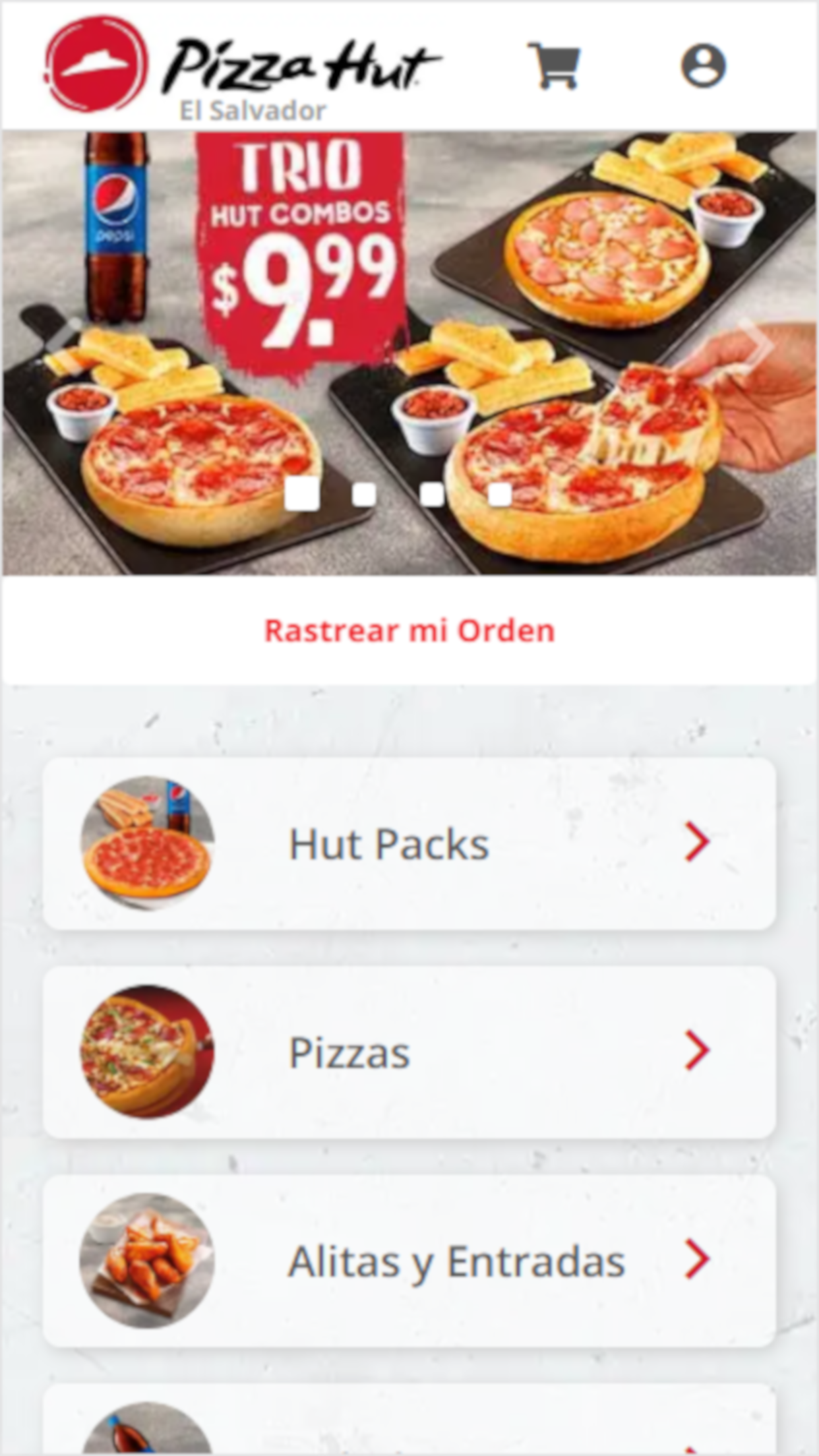
Task: Jump to the last carousel page dot
Action: [x=501, y=495]
